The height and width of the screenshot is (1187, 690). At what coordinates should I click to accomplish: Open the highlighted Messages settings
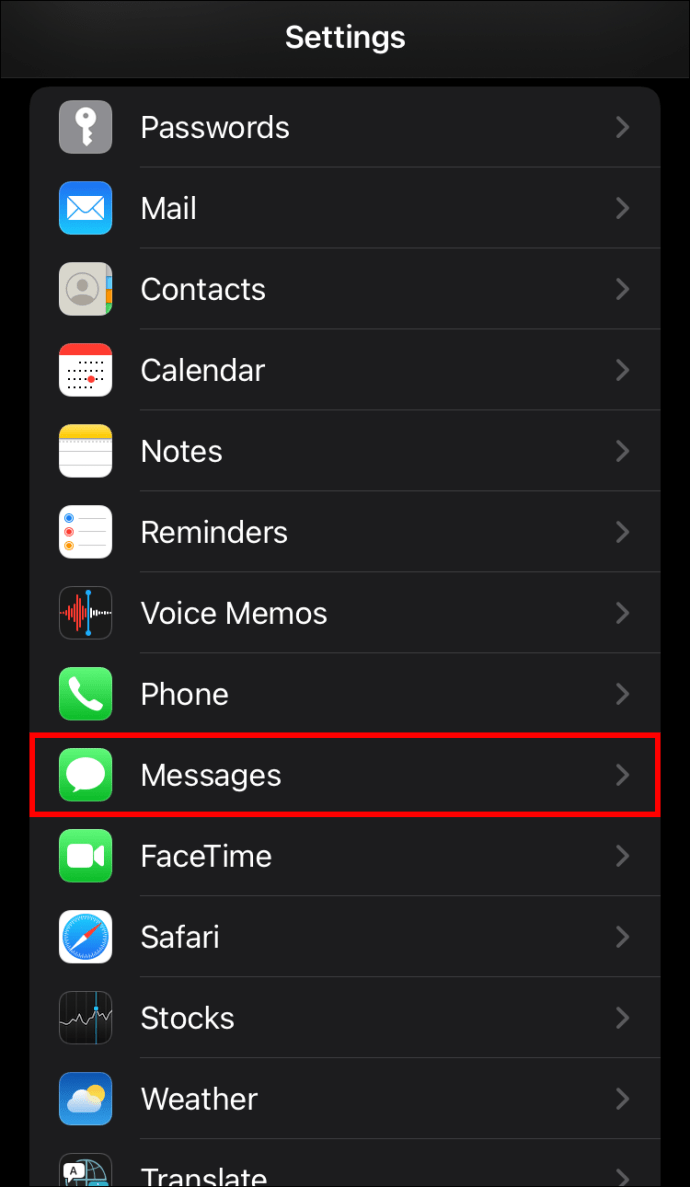(345, 774)
